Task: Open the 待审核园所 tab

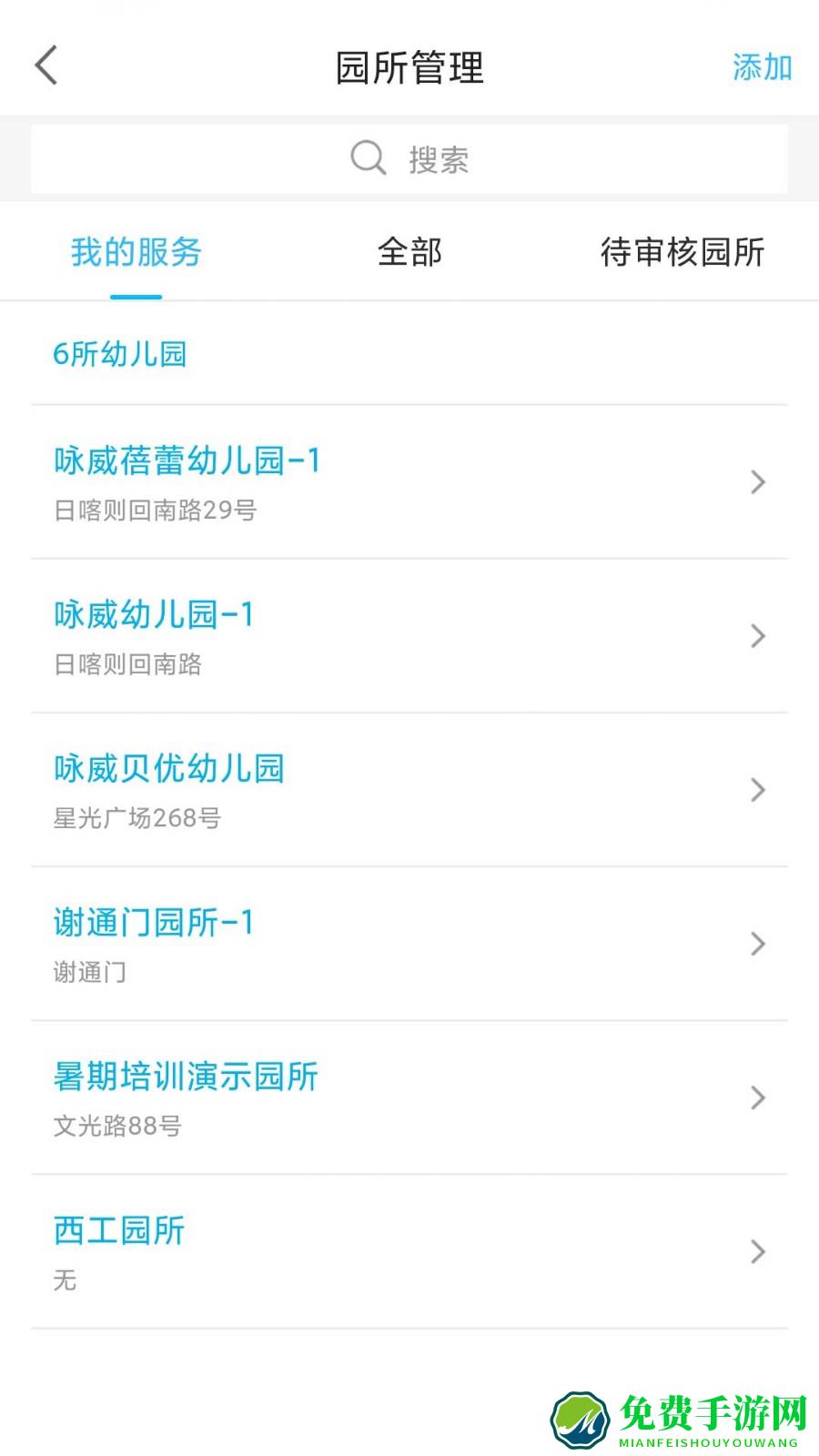Action: point(682,253)
